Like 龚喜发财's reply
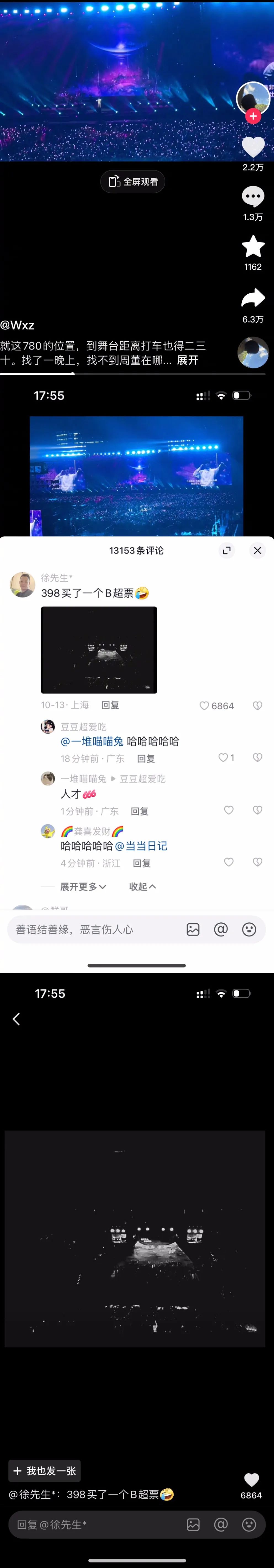The height and width of the screenshot is (1568, 274). 228,862
